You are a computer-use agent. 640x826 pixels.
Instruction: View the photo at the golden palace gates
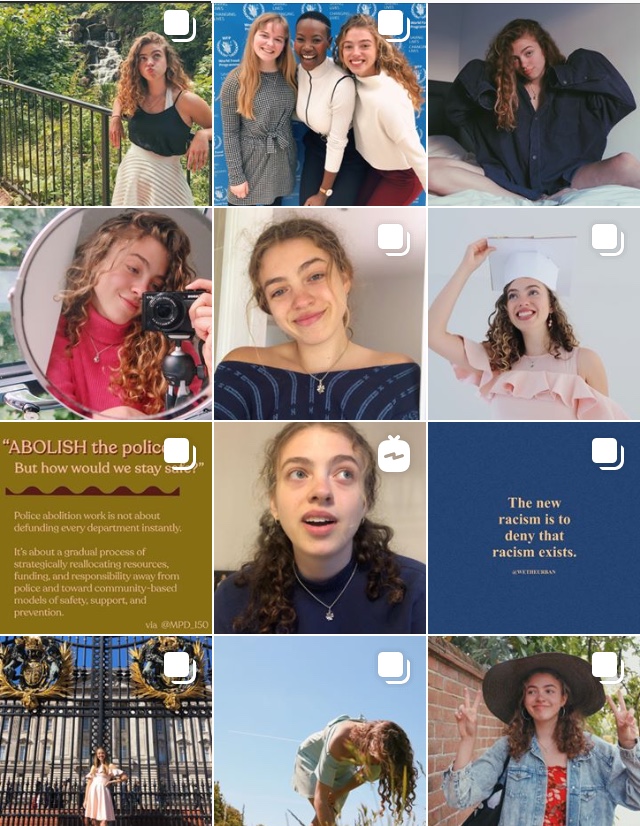point(106,732)
